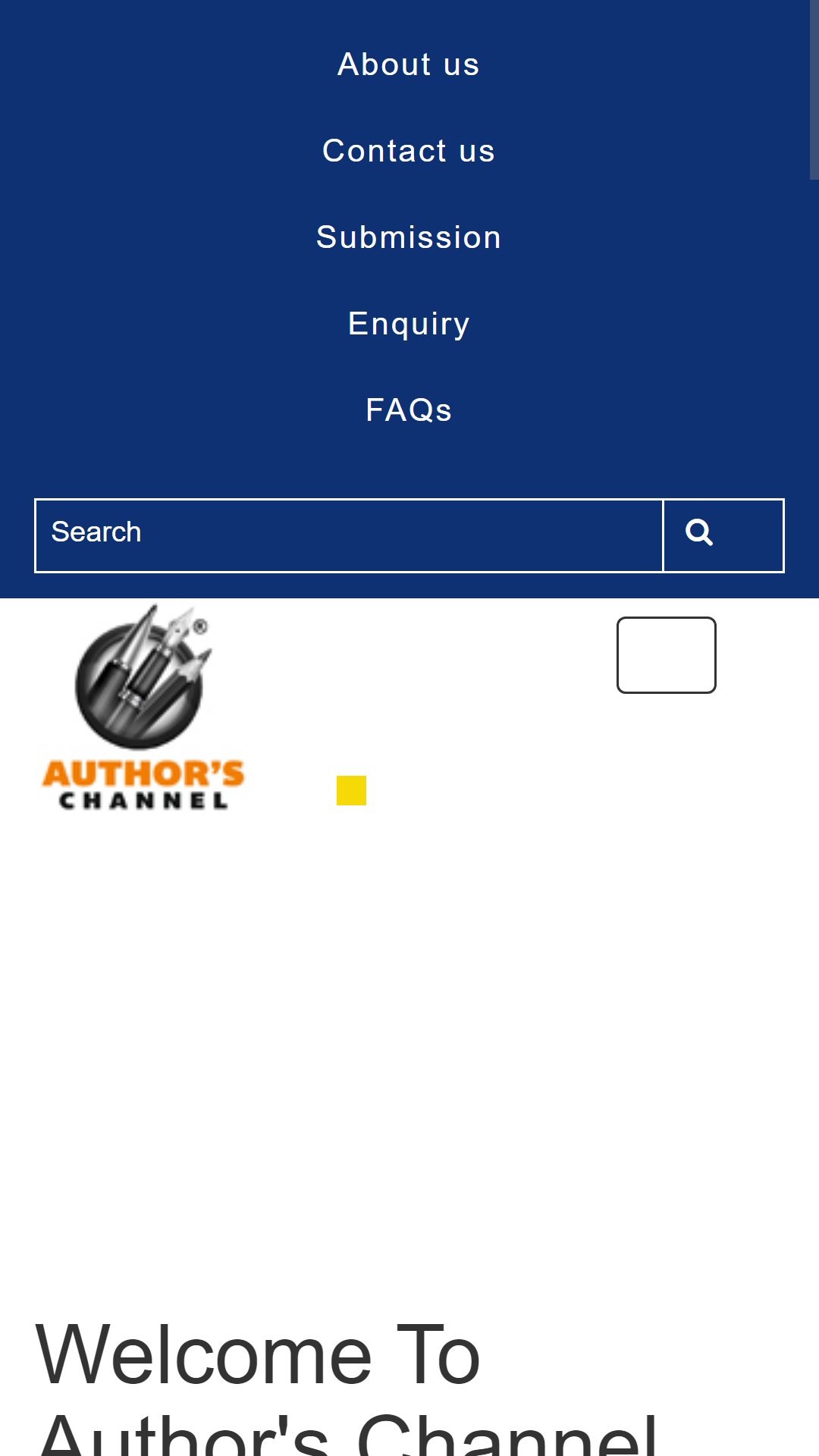819x1456 pixels.
Task: Go to Contact us
Action: pyautogui.click(x=409, y=151)
